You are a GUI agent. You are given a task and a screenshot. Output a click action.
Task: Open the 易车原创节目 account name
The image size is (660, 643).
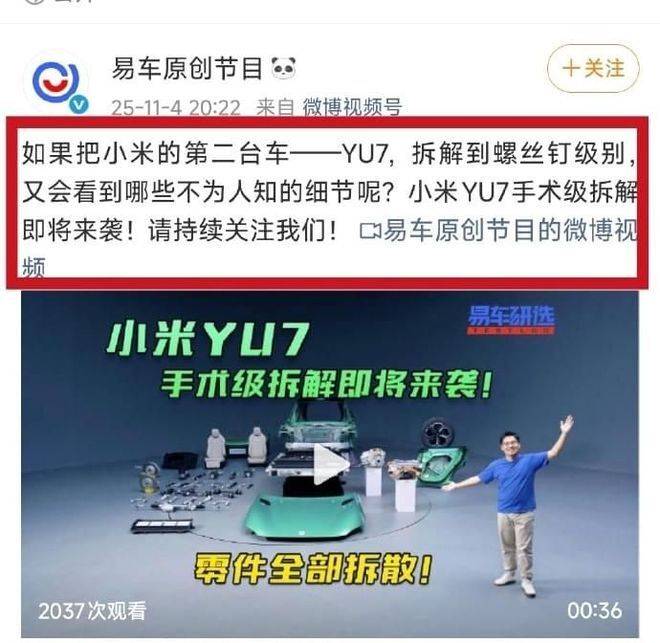(x=188, y=69)
